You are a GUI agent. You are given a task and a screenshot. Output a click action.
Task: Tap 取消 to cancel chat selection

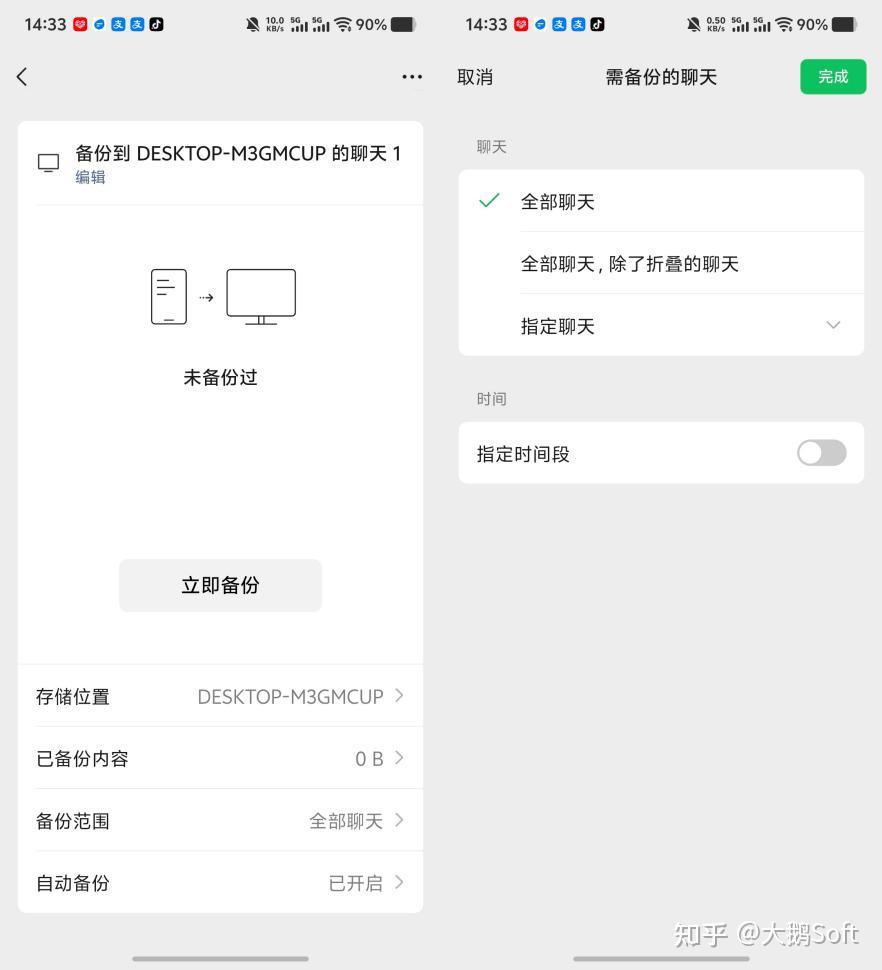pos(475,77)
